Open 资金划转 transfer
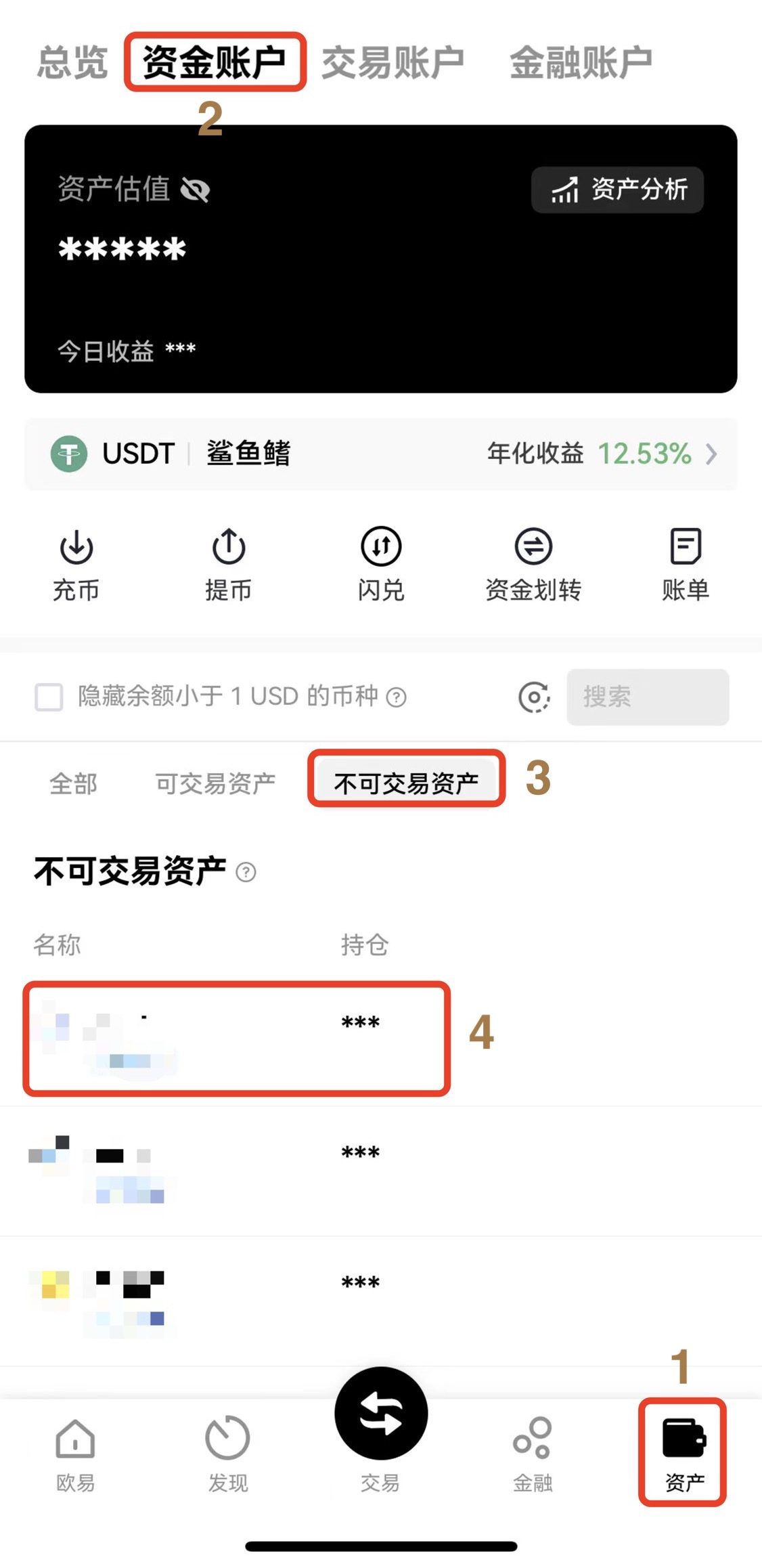The image size is (762, 1568). [533, 563]
